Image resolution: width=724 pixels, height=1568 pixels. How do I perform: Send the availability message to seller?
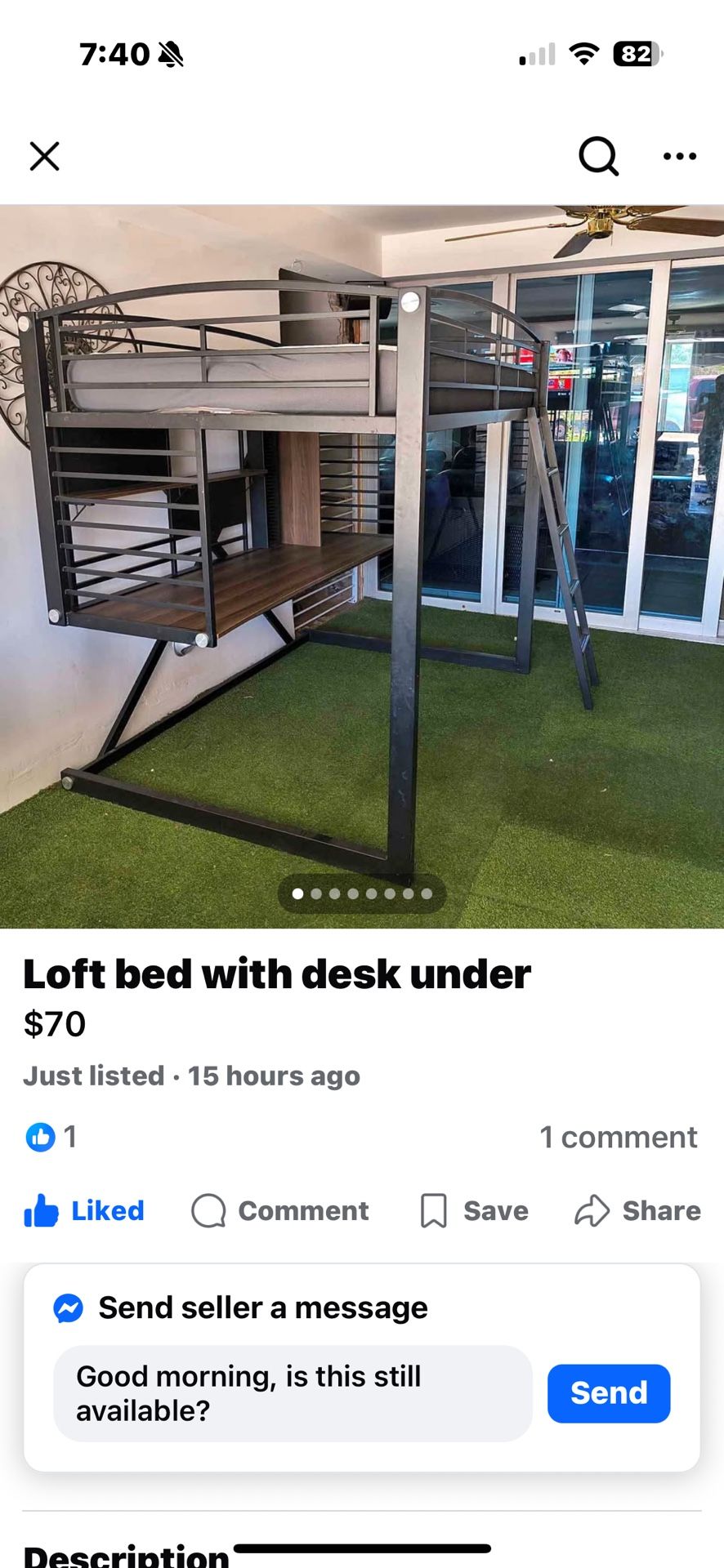coord(609,1393)
